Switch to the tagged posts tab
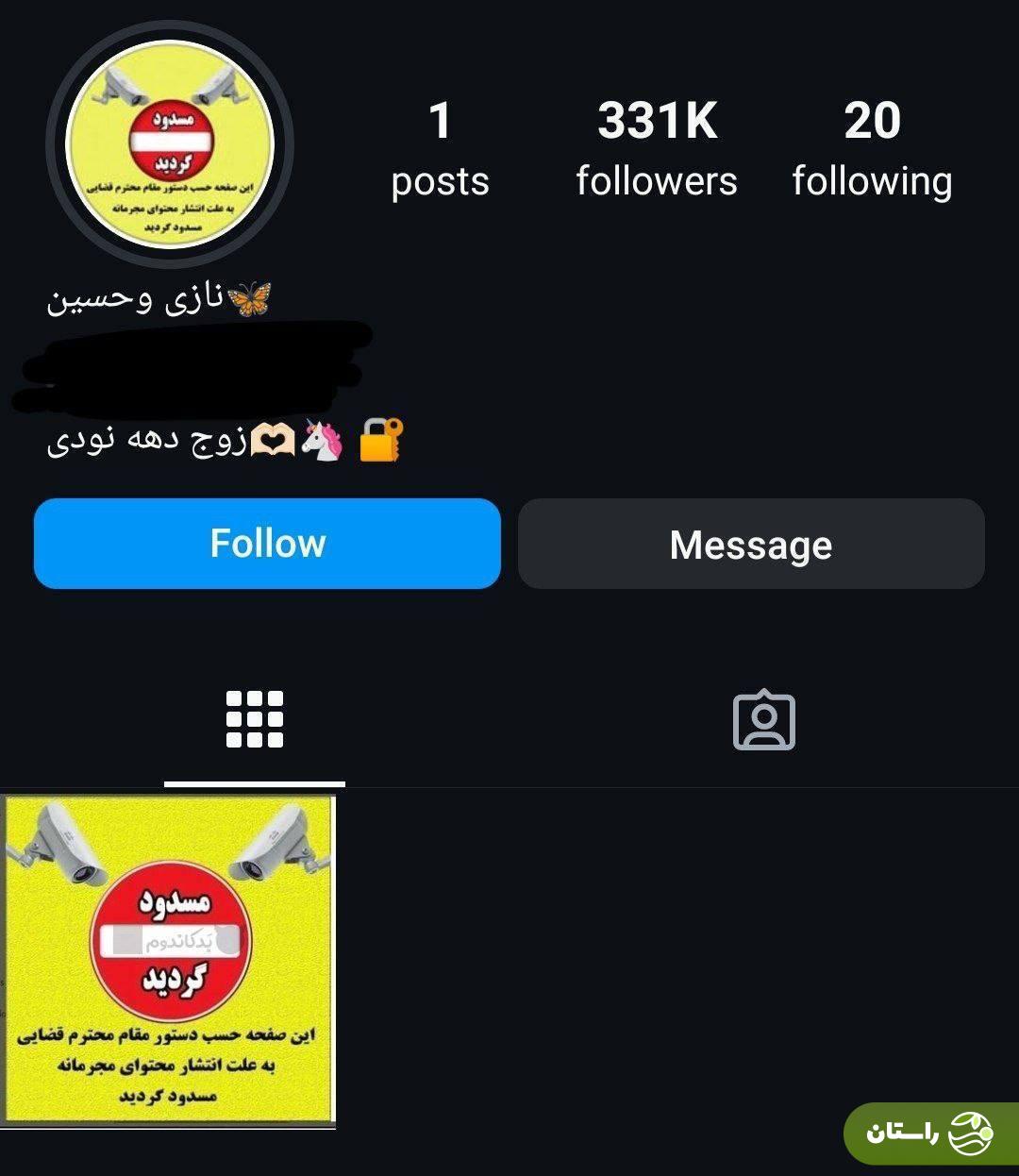 763,720
